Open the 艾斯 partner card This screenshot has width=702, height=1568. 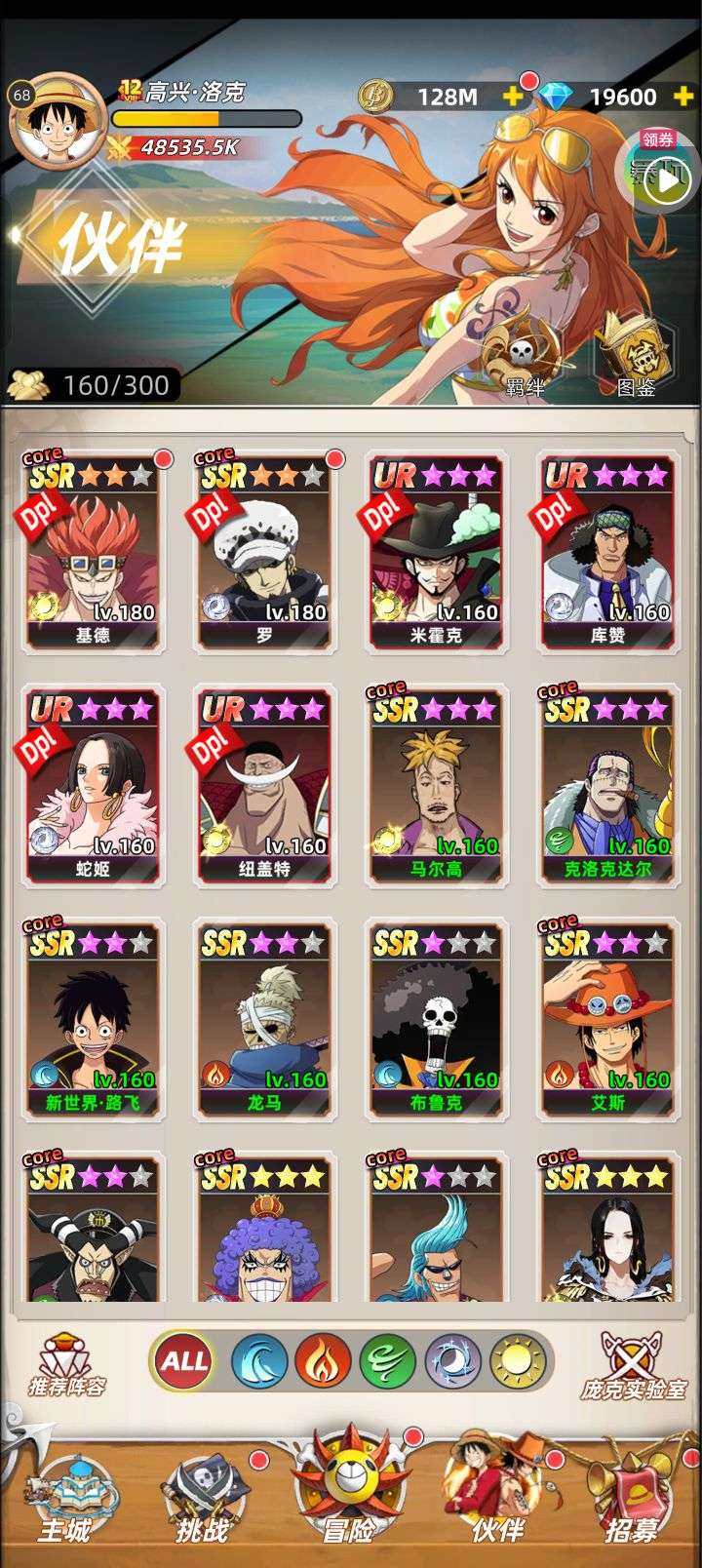click(x=606, y=1019)
